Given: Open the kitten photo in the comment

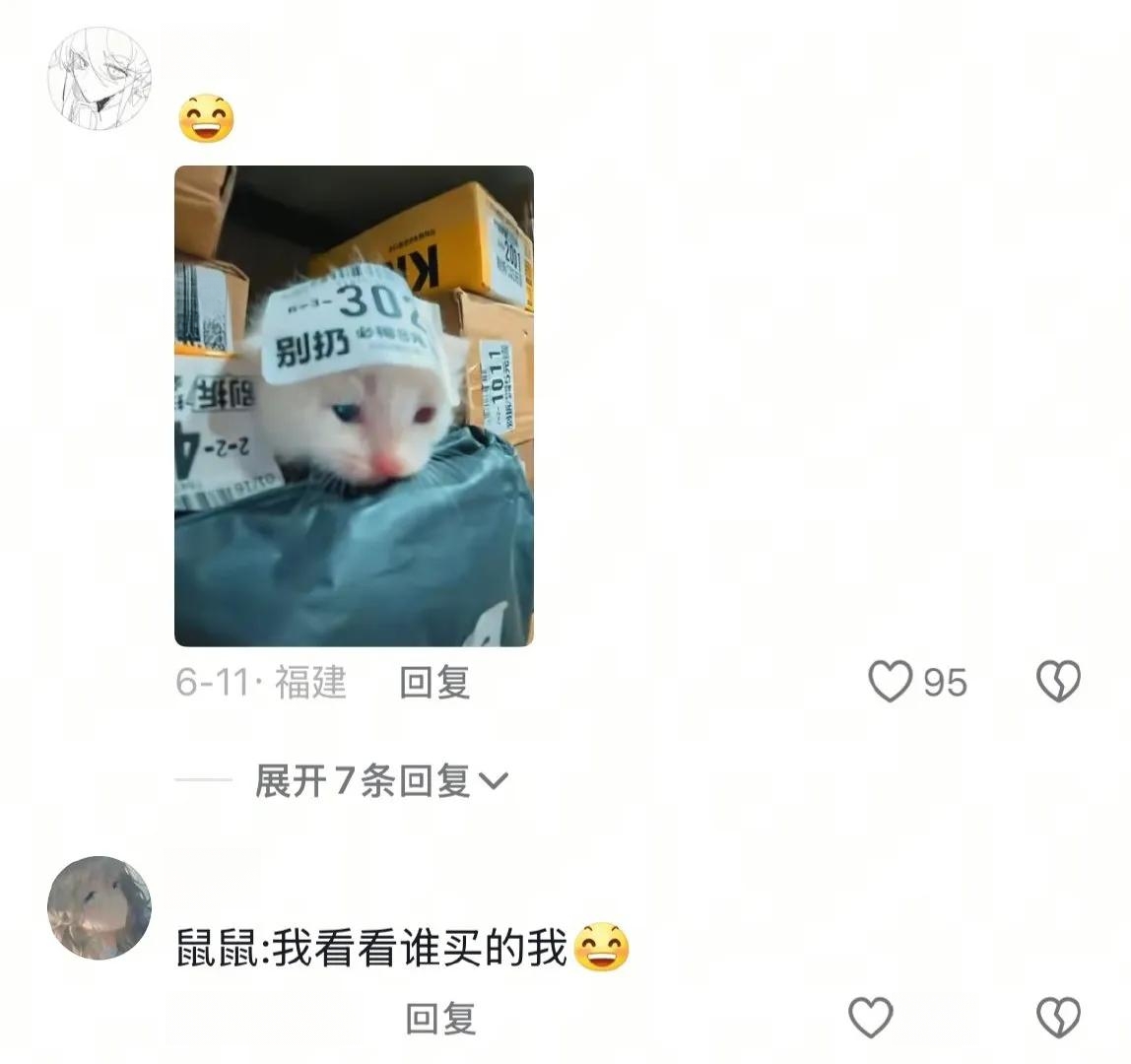Looking at the screenshot, I should click(354, 405).
